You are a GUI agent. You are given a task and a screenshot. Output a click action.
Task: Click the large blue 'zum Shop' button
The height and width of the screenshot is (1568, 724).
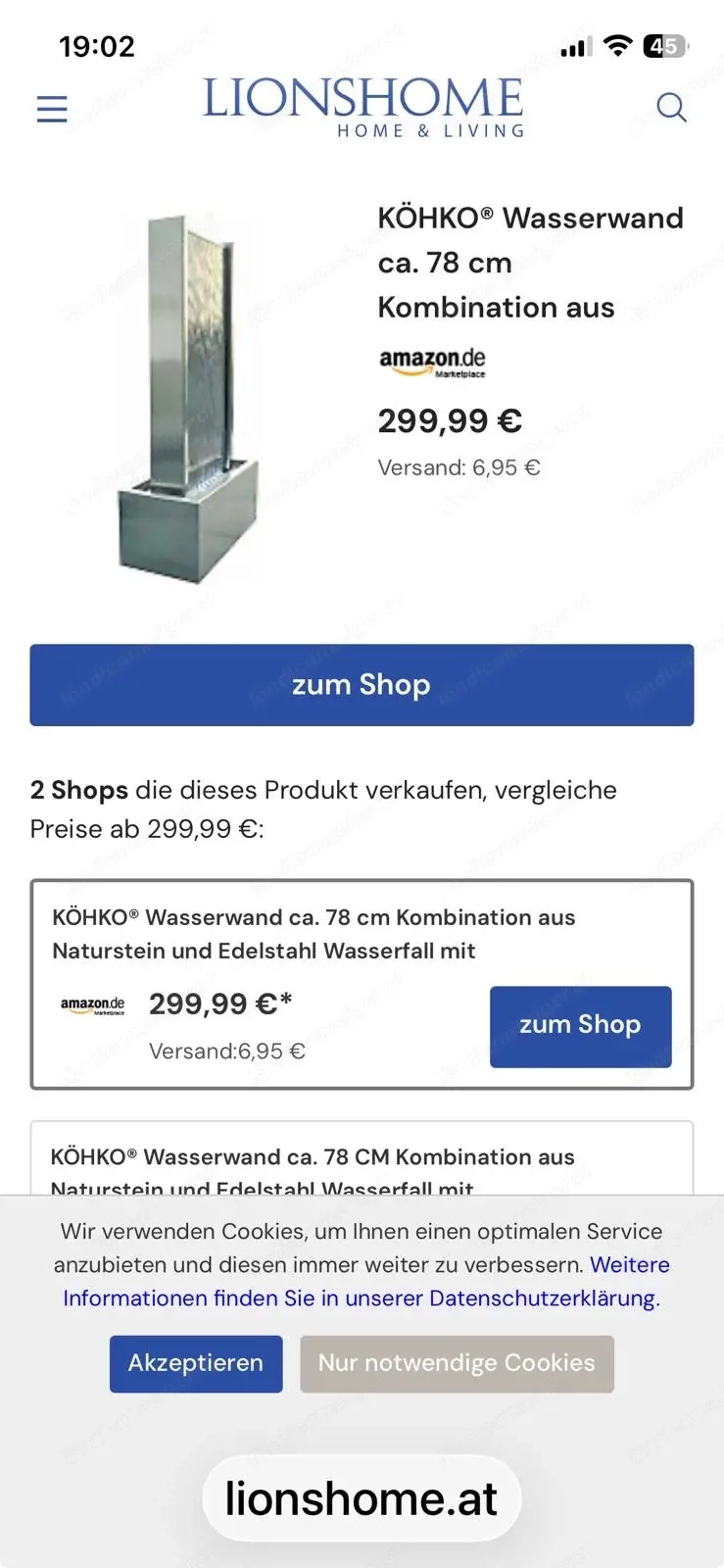[x=362, y=685]
